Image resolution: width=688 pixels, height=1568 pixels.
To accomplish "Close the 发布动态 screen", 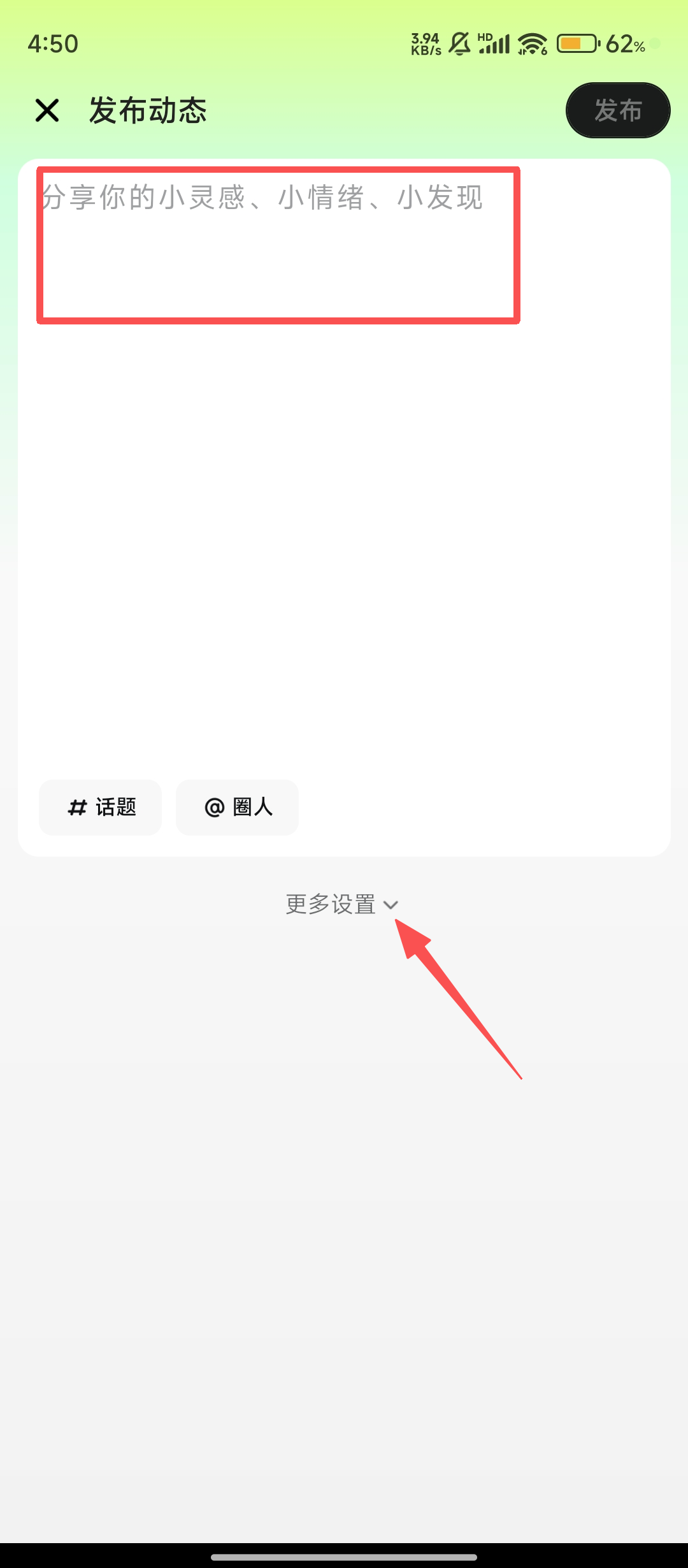I will (47, 110).
